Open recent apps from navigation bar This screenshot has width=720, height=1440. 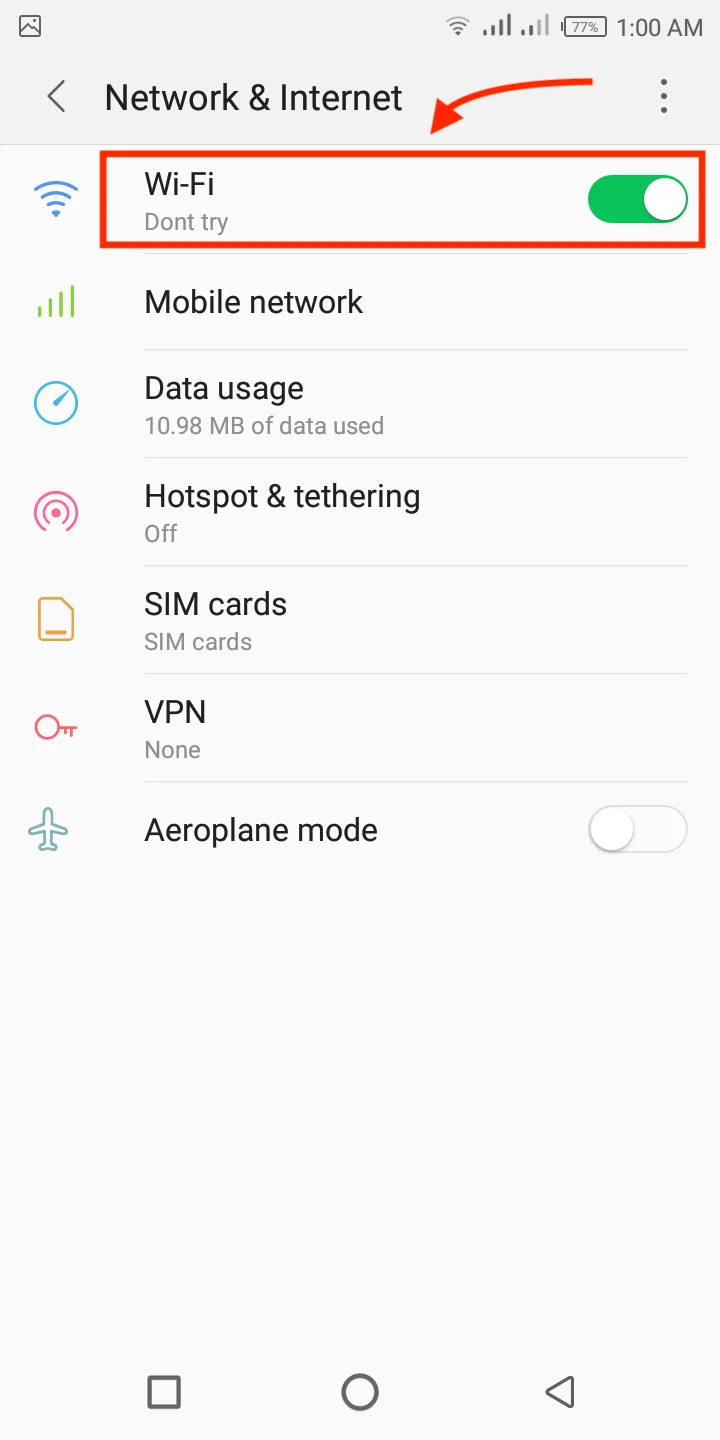pos(164,1391)
